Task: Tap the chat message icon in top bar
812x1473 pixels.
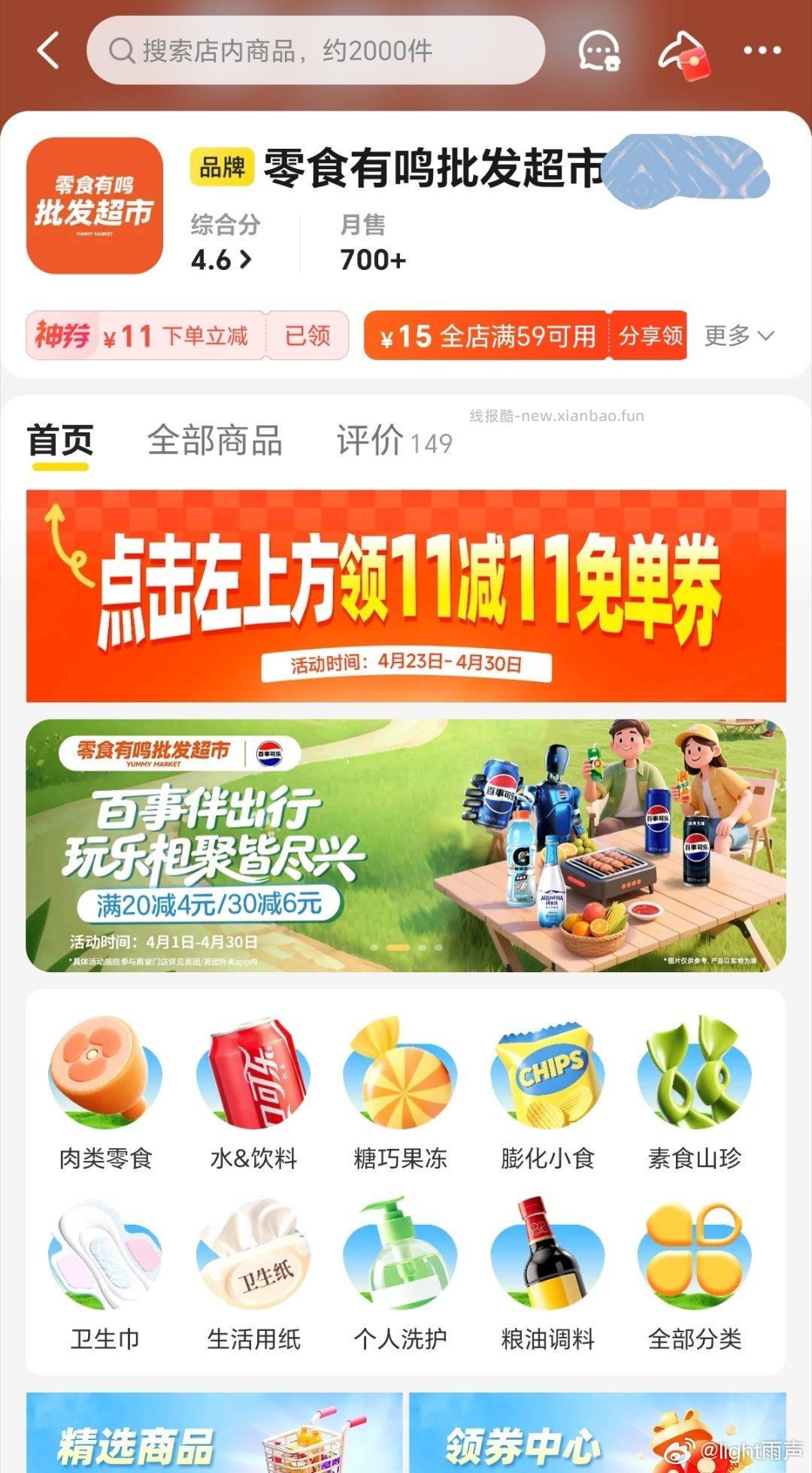Action: [x=598, y=50]
